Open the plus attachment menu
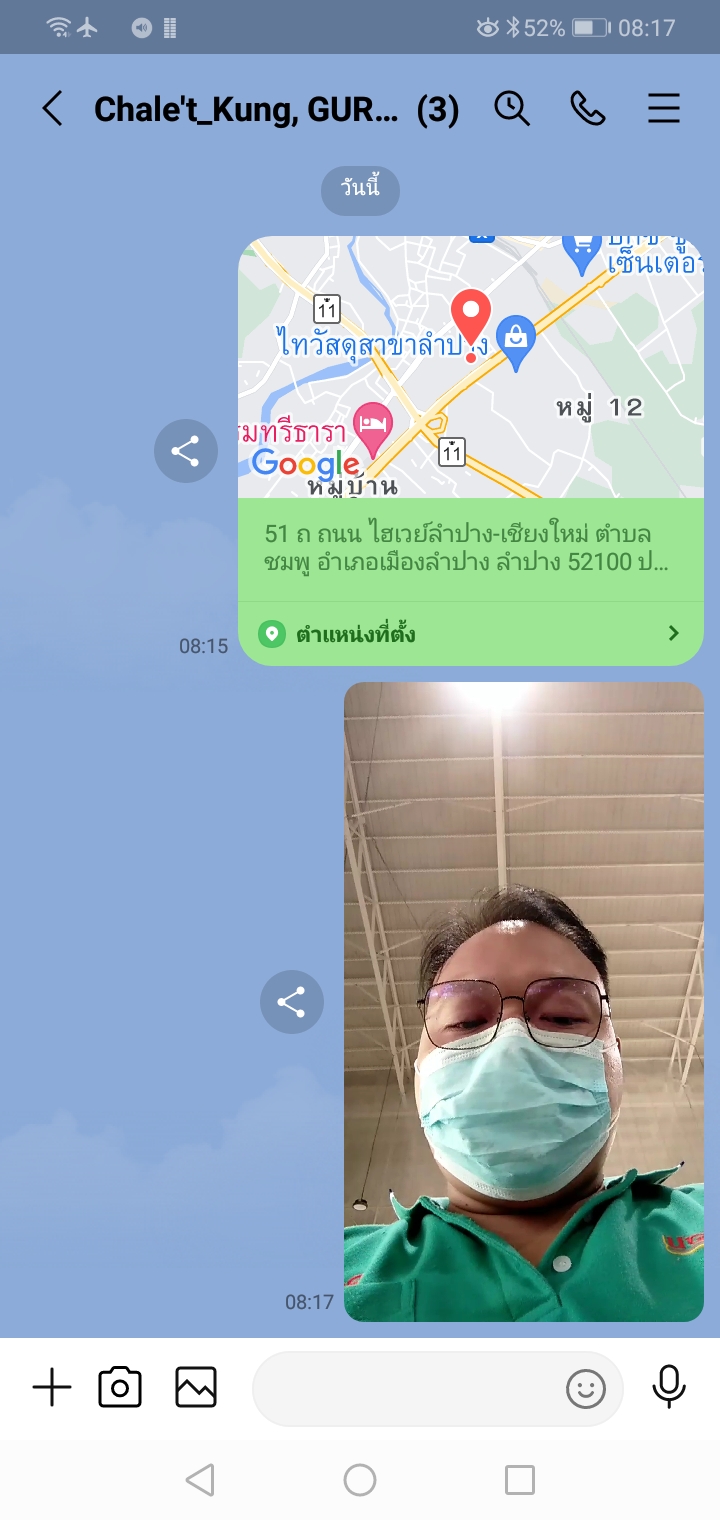The image size is (720, 1520). [x=52, y=1388]
